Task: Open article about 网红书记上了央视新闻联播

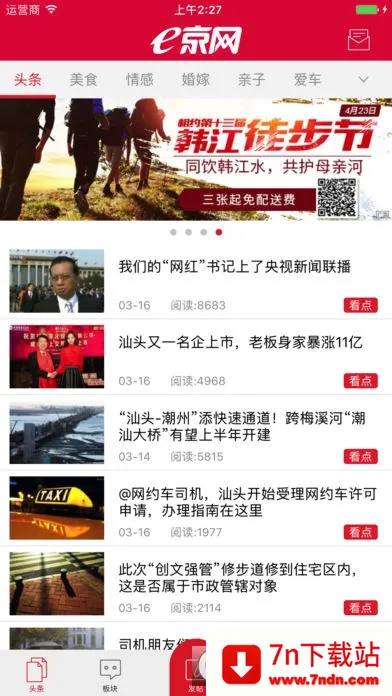Action: (x=196, y=281)
